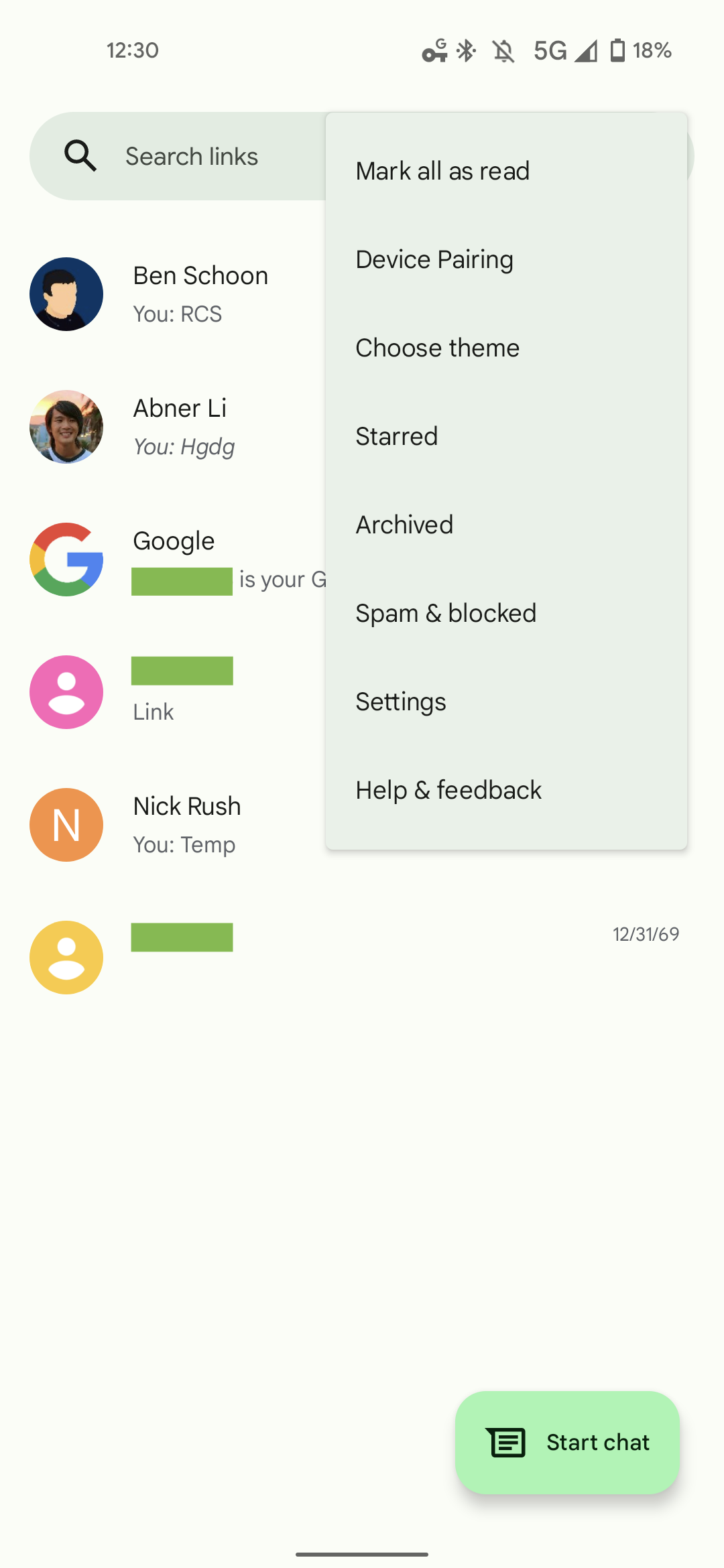Open "Choose theme"
The image size is (724, 1568).
point(436,348)
